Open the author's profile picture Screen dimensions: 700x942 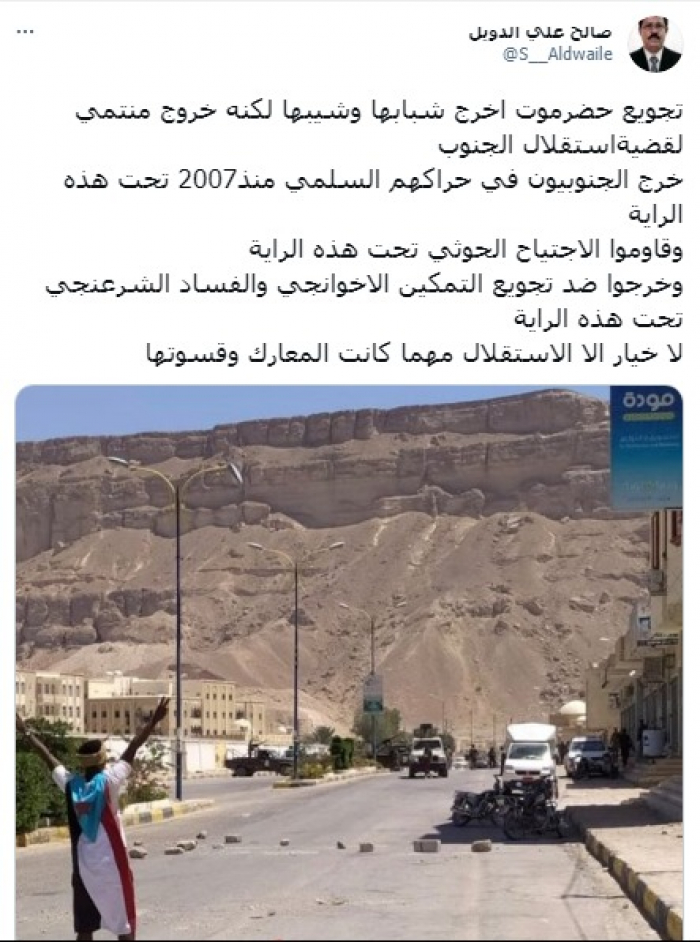click(x=655, y=44)
